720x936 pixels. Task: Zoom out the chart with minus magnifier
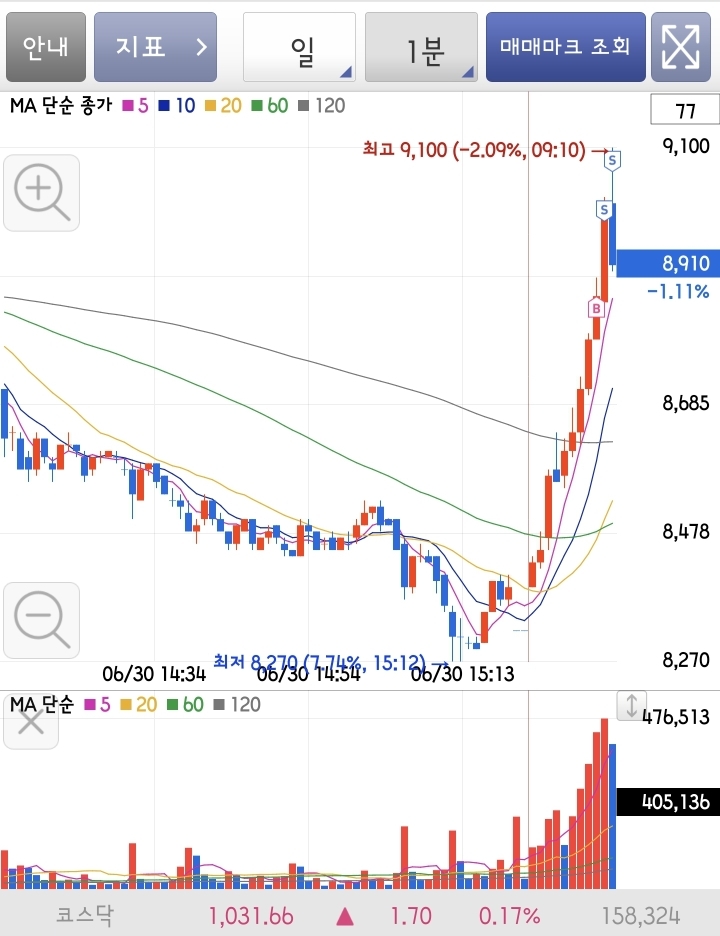[42, 620]
